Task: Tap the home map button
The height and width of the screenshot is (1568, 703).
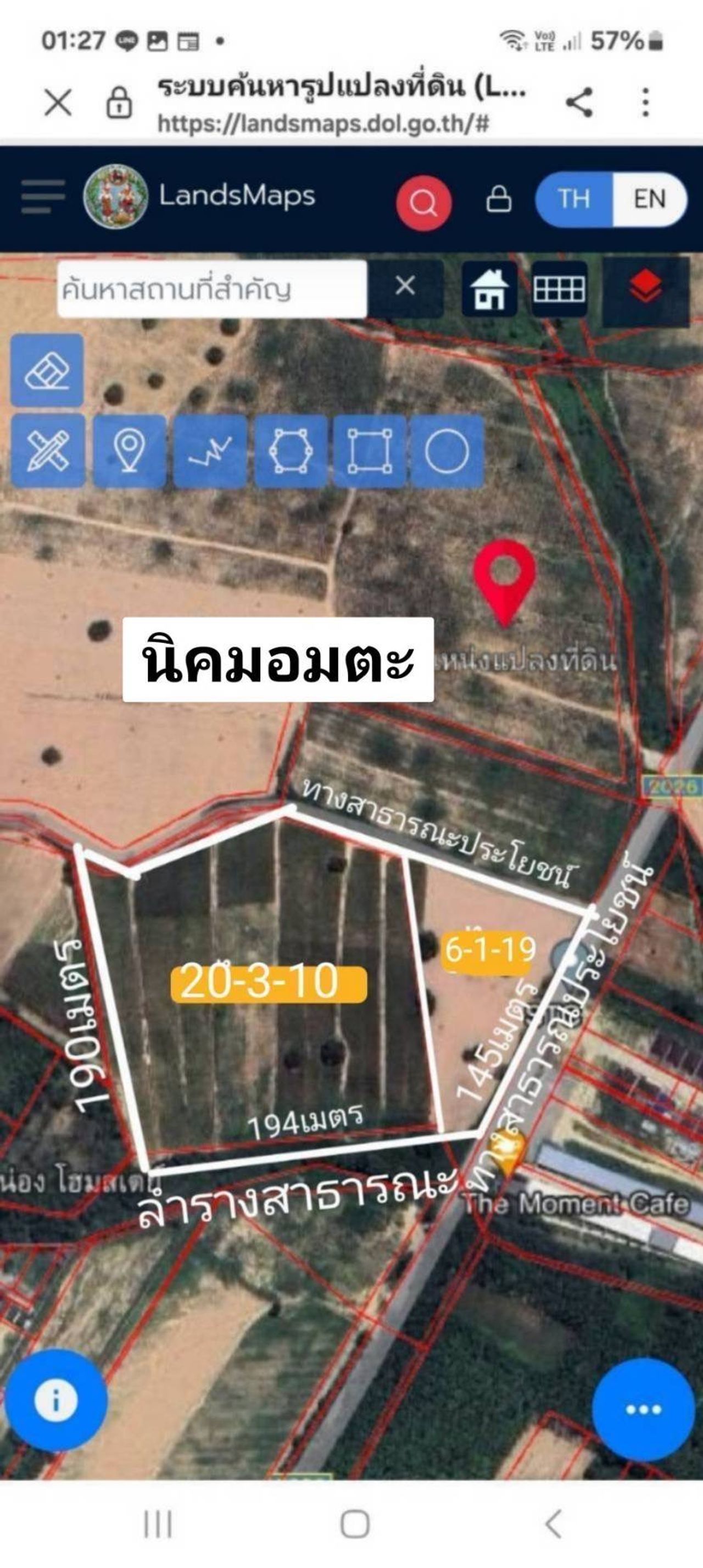Action: click(489, 289)
